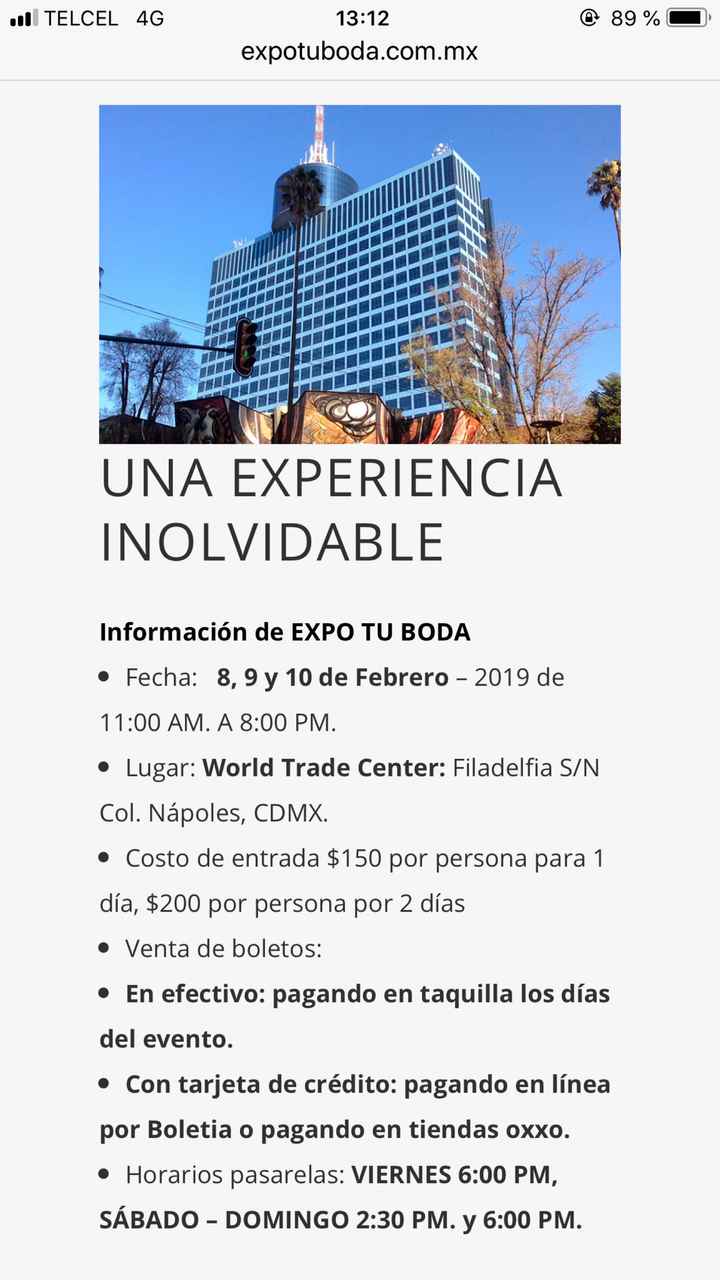This screenshot has height=1280, width=720.
Task: Tap the expotuboda.com.mx address bar
Action: click(x=360, y=50)
